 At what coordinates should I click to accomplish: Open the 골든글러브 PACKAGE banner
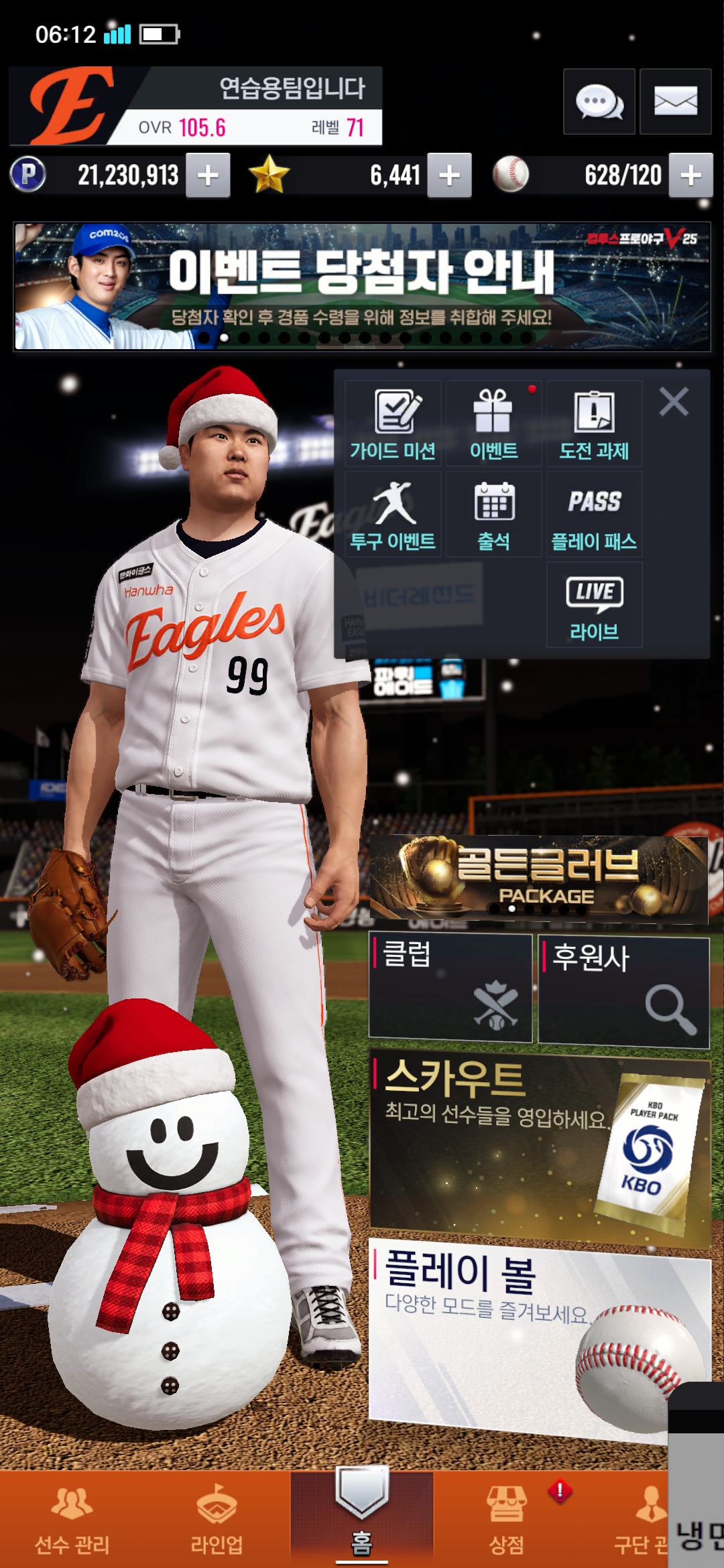coord(538,878)
